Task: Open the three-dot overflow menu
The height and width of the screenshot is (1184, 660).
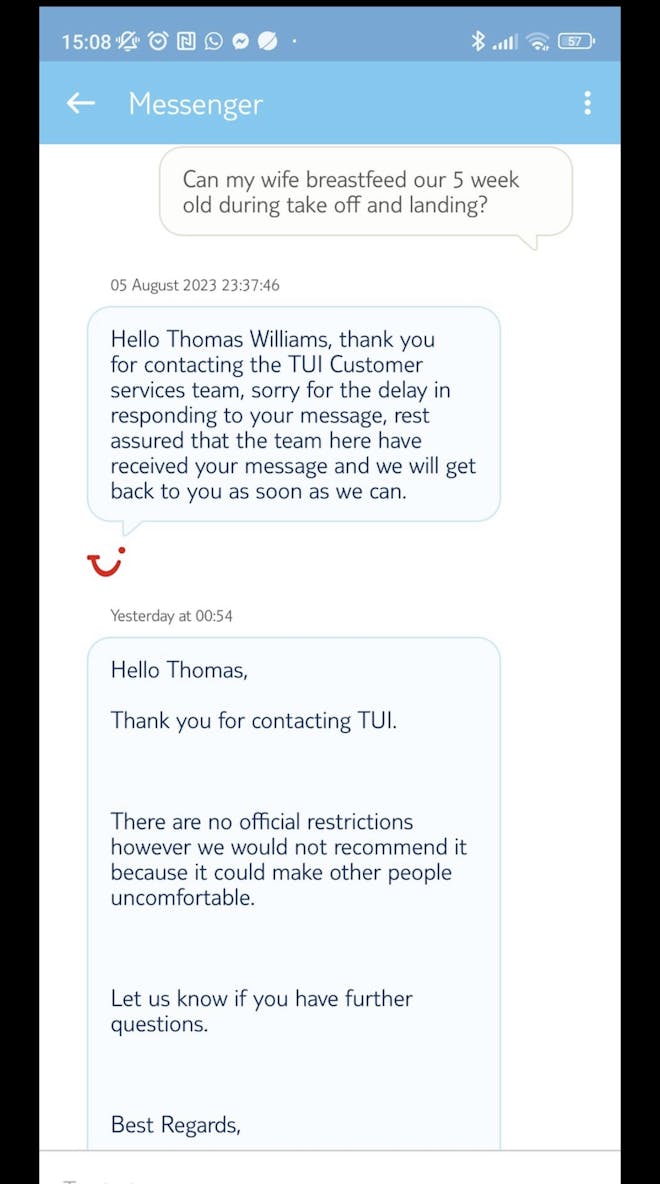Action: pos(588,103)
